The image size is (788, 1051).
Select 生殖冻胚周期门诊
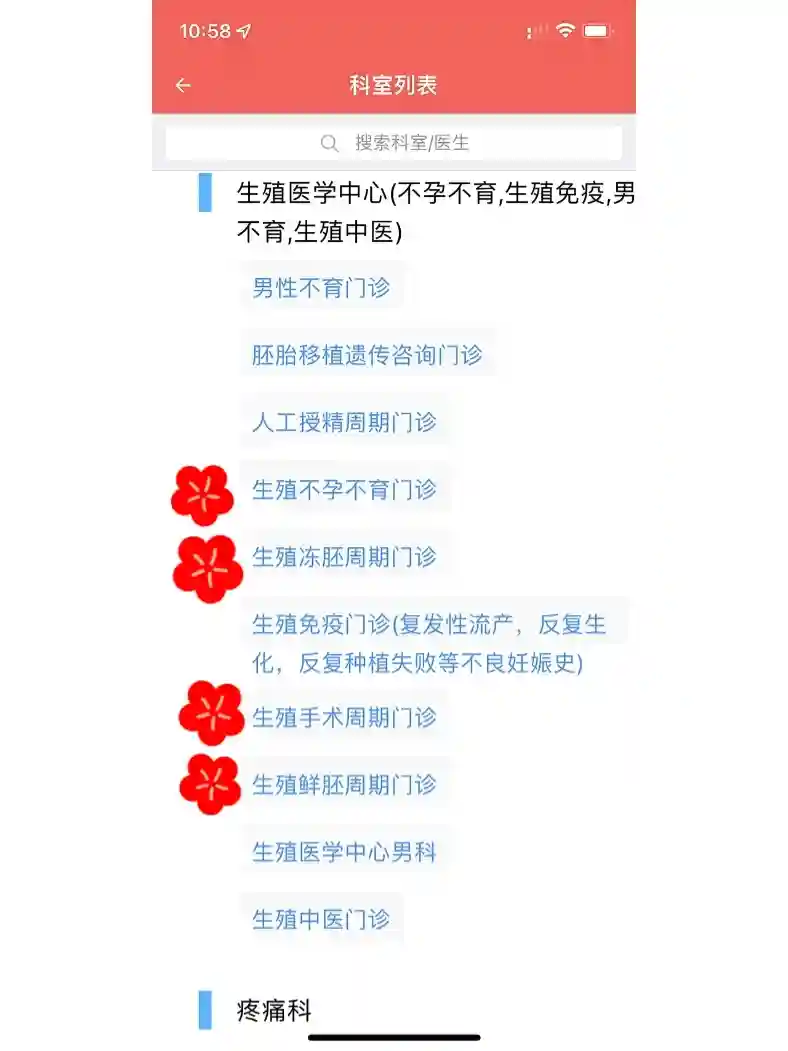tap(344, 557)
